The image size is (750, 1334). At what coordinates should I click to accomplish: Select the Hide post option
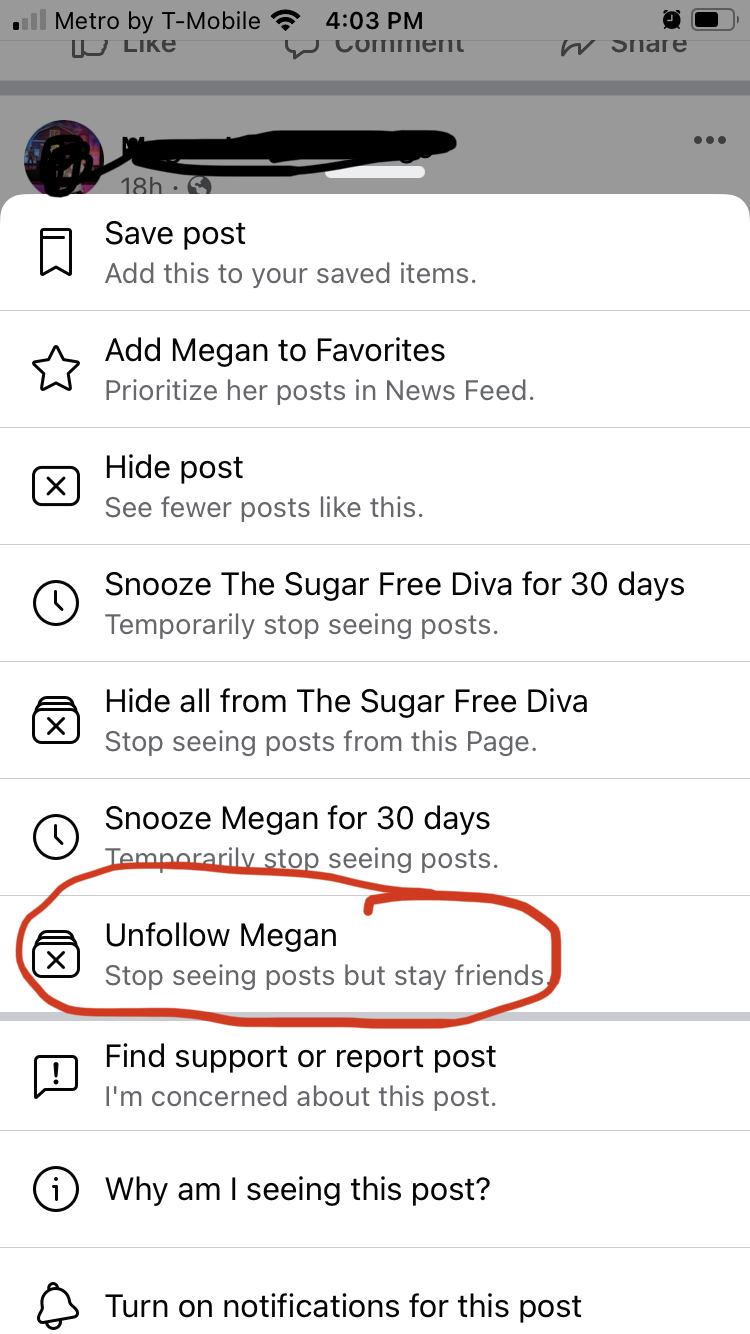tap(375, 486)
